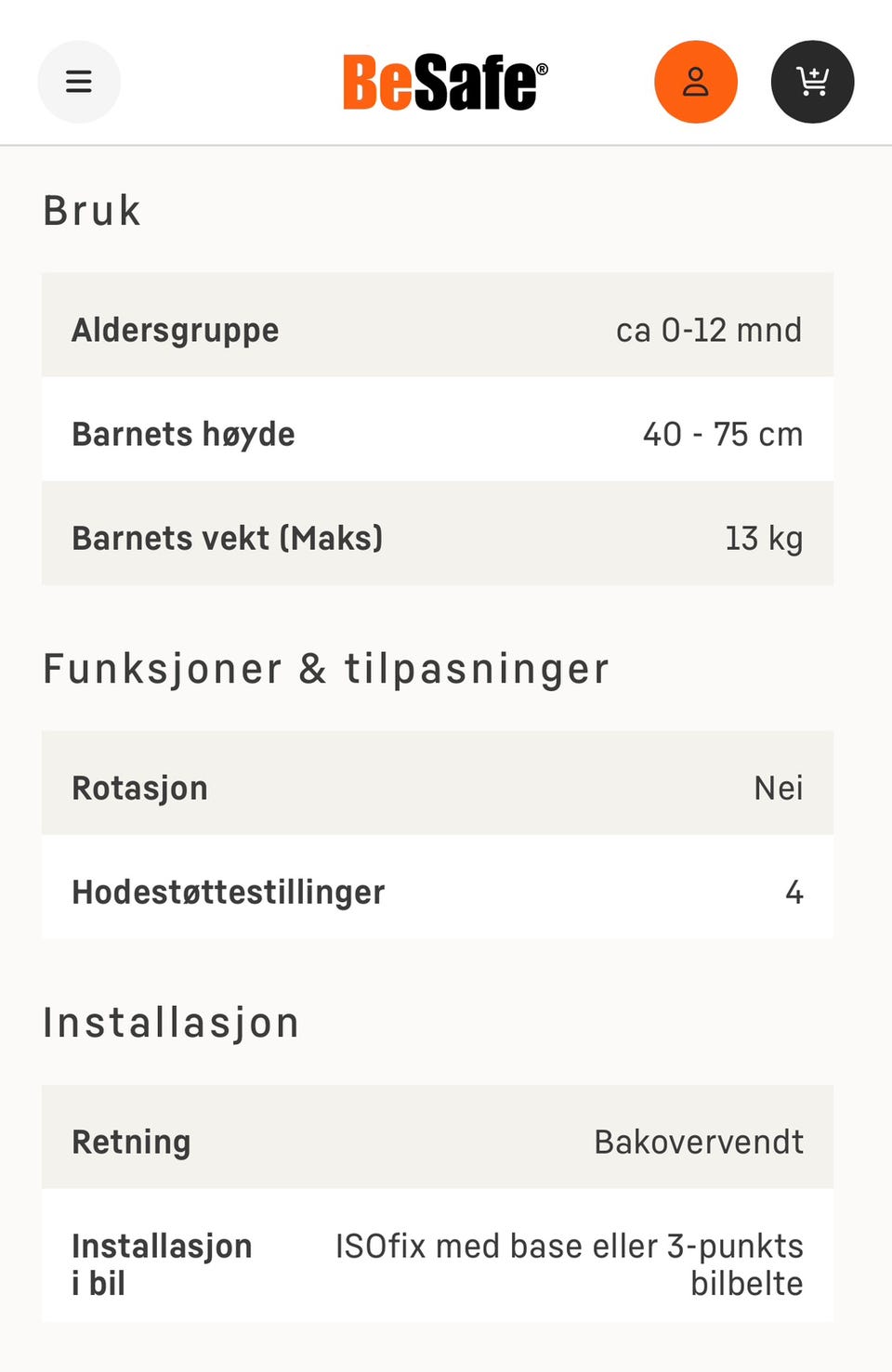This screenshot has height=1372, width=892.
Task: Open the shopping cart icon
Action: point(813,81)
